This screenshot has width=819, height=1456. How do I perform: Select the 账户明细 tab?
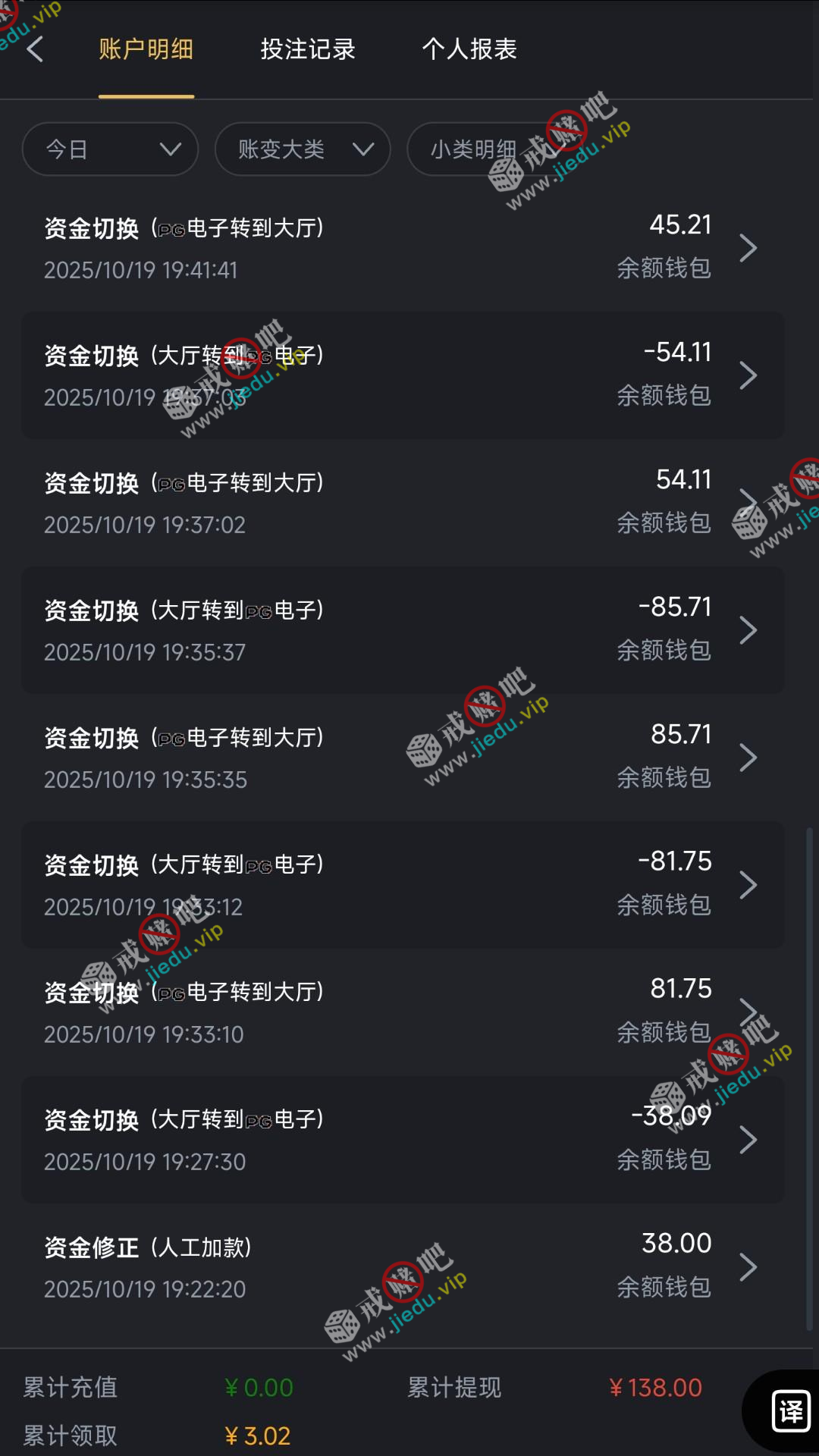(146, 50)
